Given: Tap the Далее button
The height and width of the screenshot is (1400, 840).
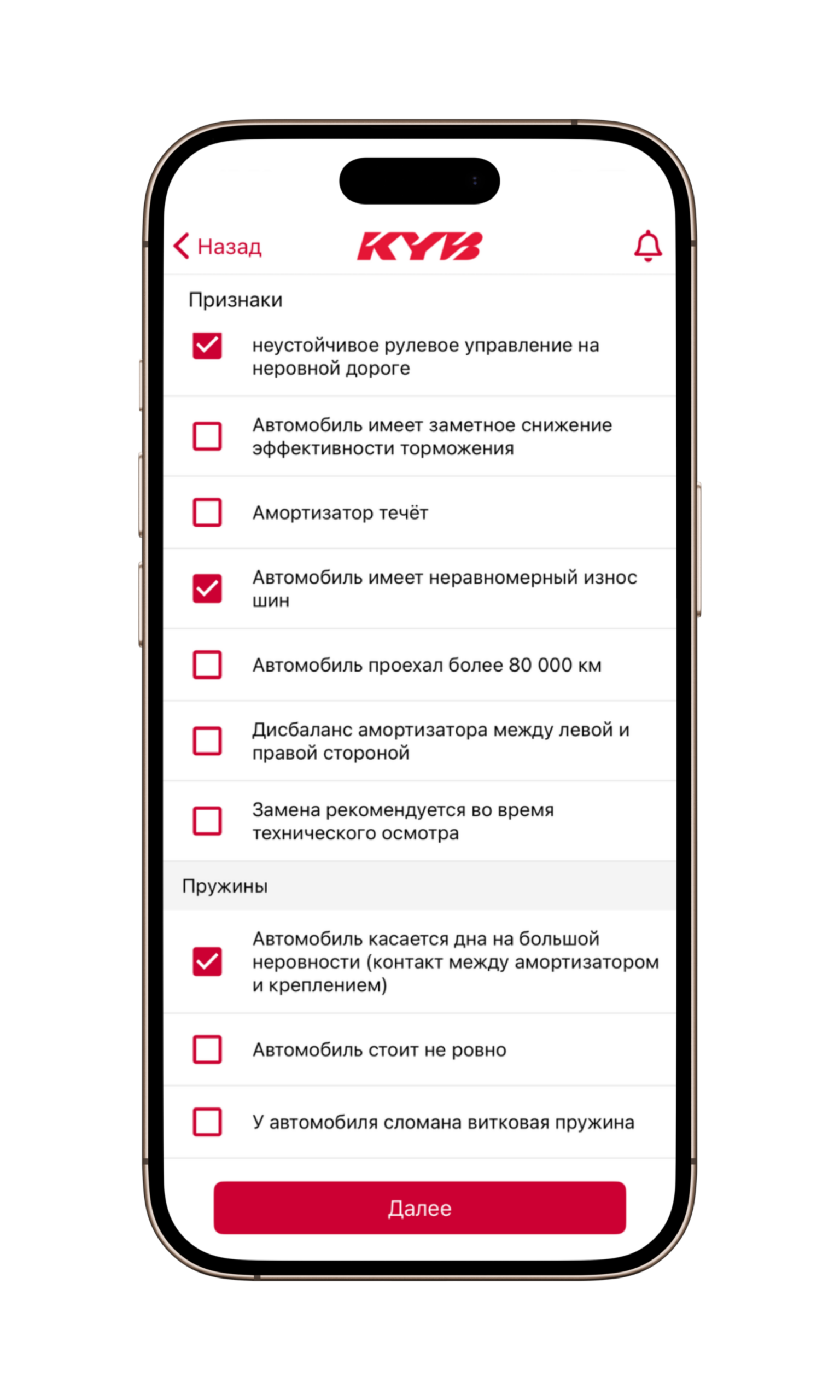Looking at the screenshot, I should [x=419, y=1207].
